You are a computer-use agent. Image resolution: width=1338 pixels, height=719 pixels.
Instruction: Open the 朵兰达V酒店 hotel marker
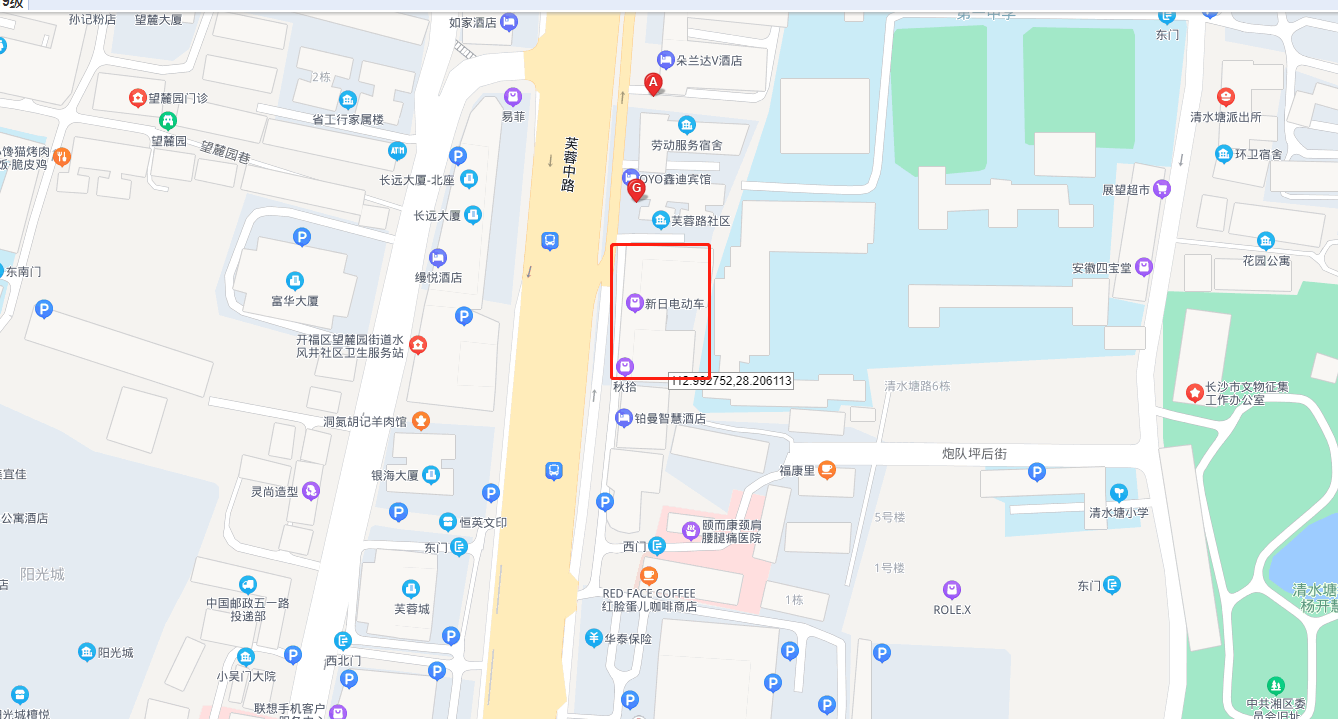664,60
